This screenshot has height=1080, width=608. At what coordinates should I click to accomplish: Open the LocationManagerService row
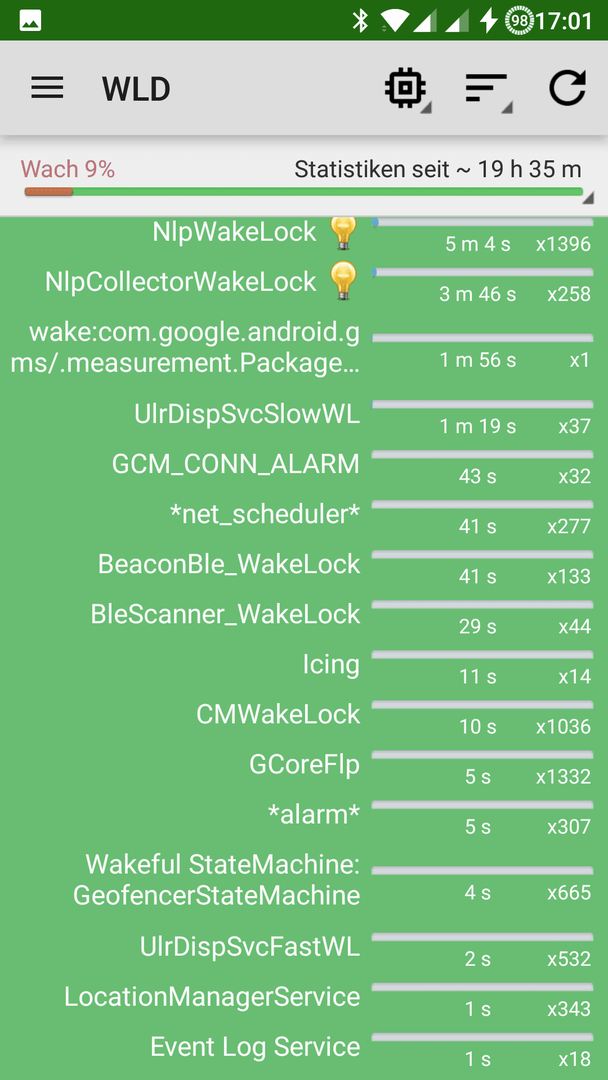304,999
